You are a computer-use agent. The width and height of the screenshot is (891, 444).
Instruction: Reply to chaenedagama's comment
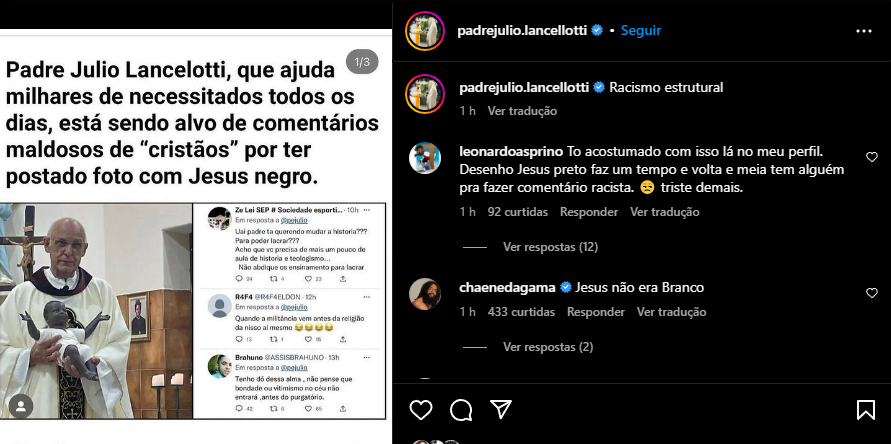595,312
